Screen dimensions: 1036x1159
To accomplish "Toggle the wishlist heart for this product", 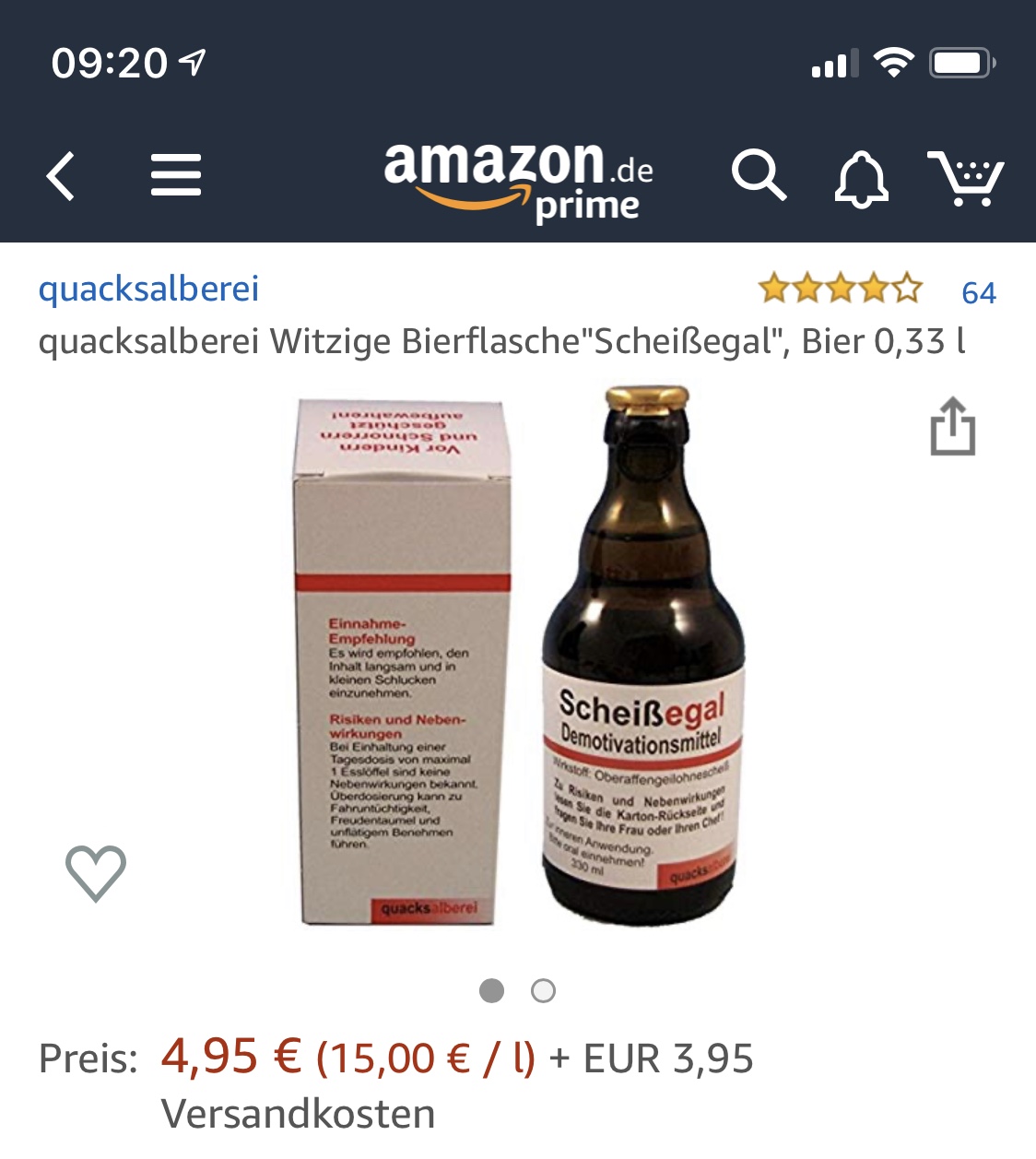I will click(x=96, y=874).
